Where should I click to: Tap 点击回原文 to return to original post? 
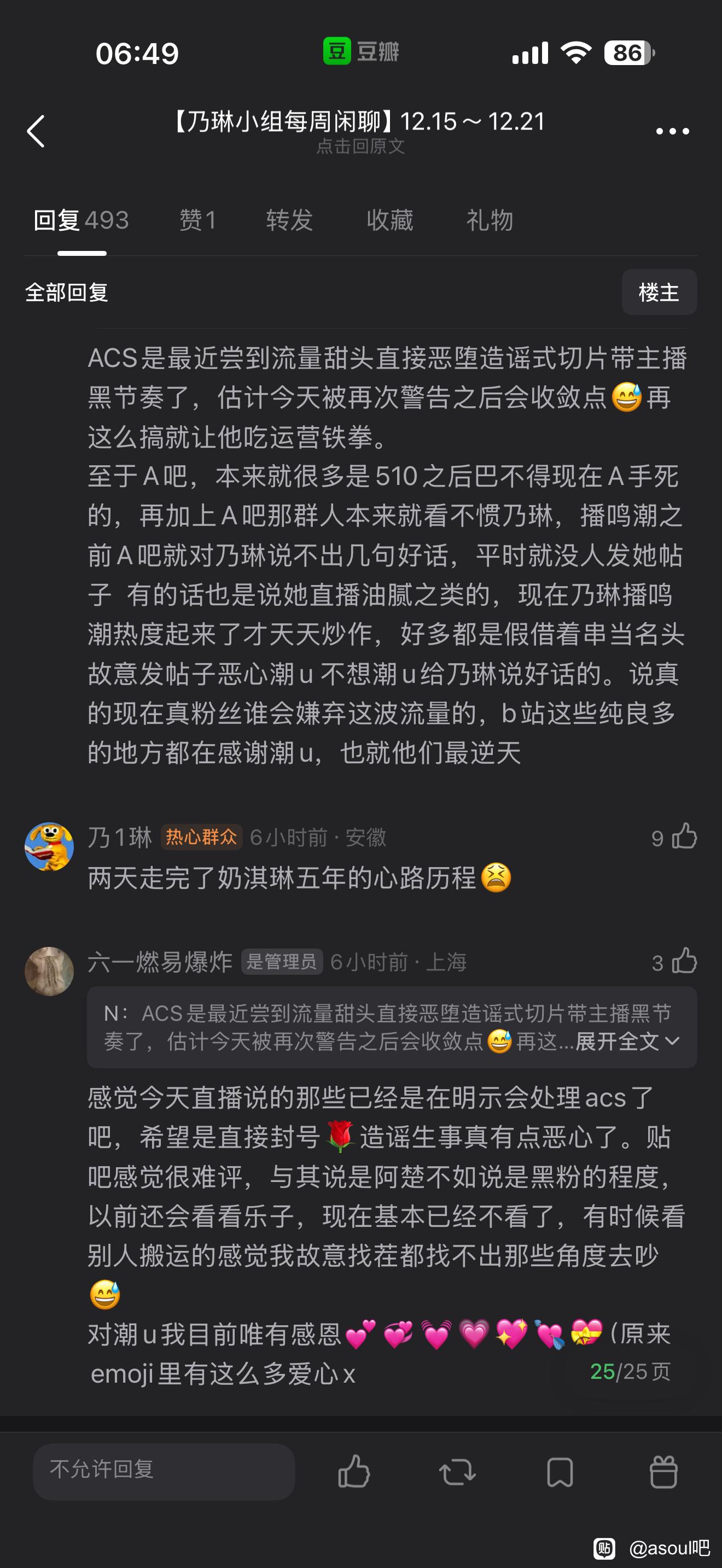pyautogui.click(x=360, y=147)
